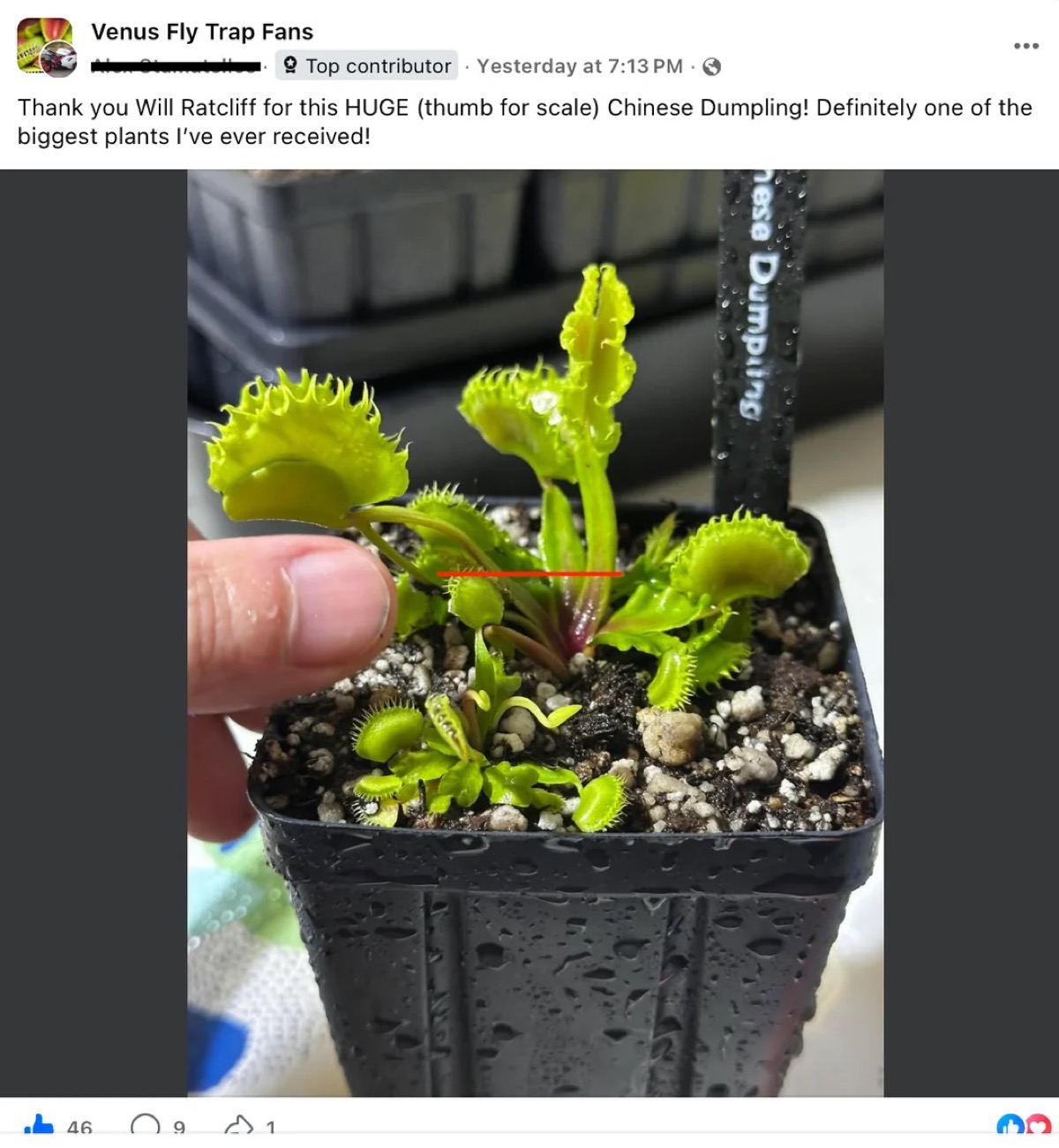Viewport: 1059px width, 1148px height.
Task: Like the post using the thumbs-up icon
Action: point(41,1126)
